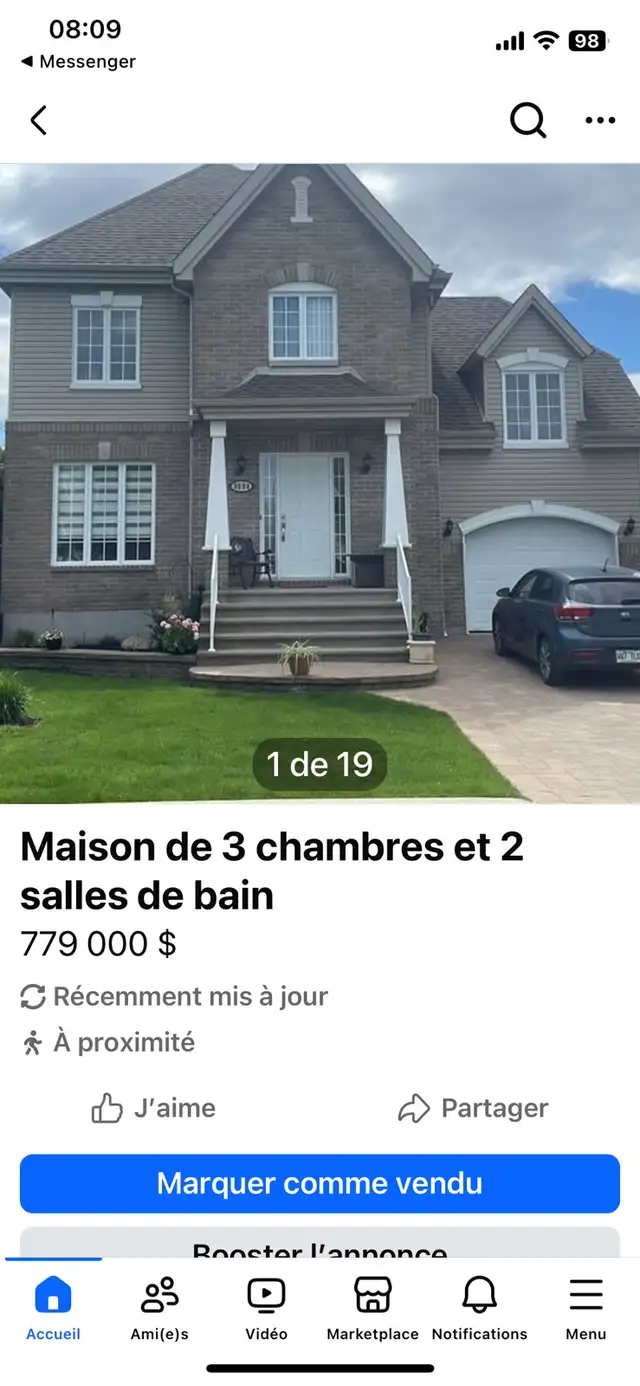Viewport: 640px width, 1386px height.
Task: Open the three-dot overflow menu
Action: click(600, 121)
